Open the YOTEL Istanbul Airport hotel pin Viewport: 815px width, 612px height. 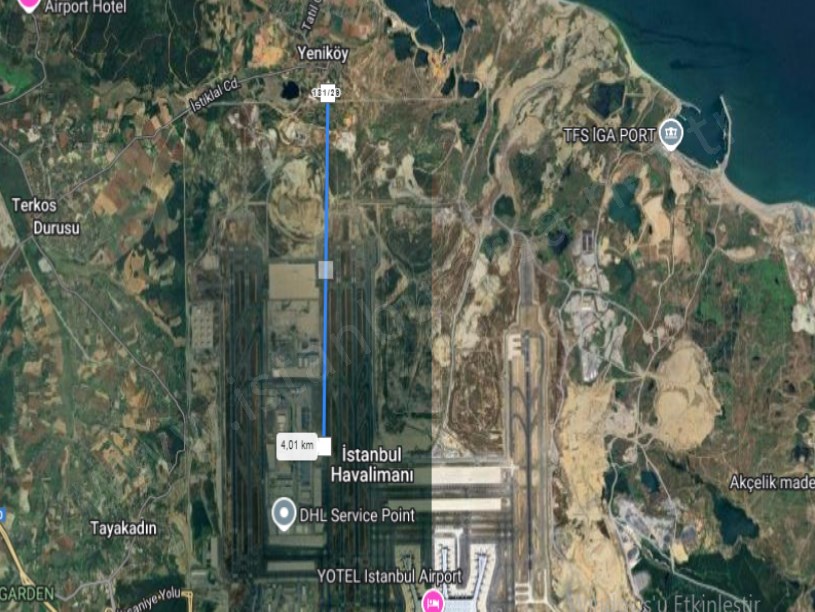click(x=433, y=601)
